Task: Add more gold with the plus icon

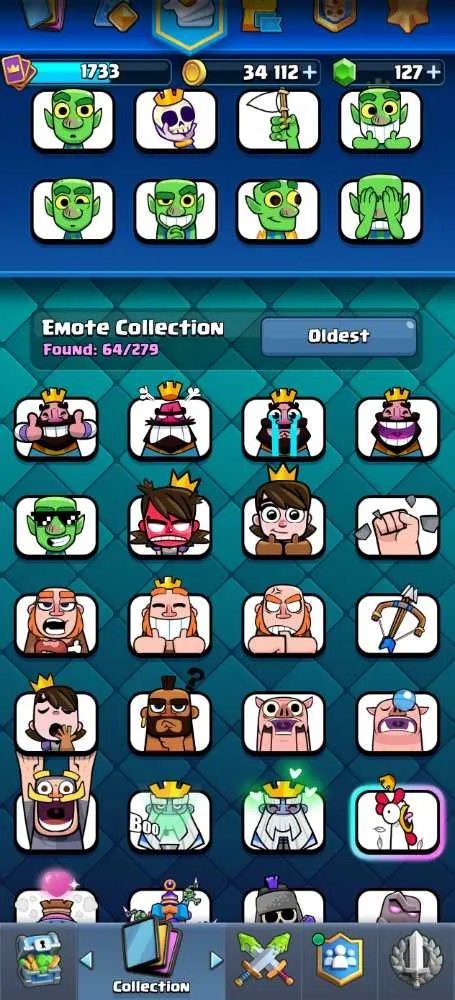Action: pyautogui.click(x=310, y=73)
